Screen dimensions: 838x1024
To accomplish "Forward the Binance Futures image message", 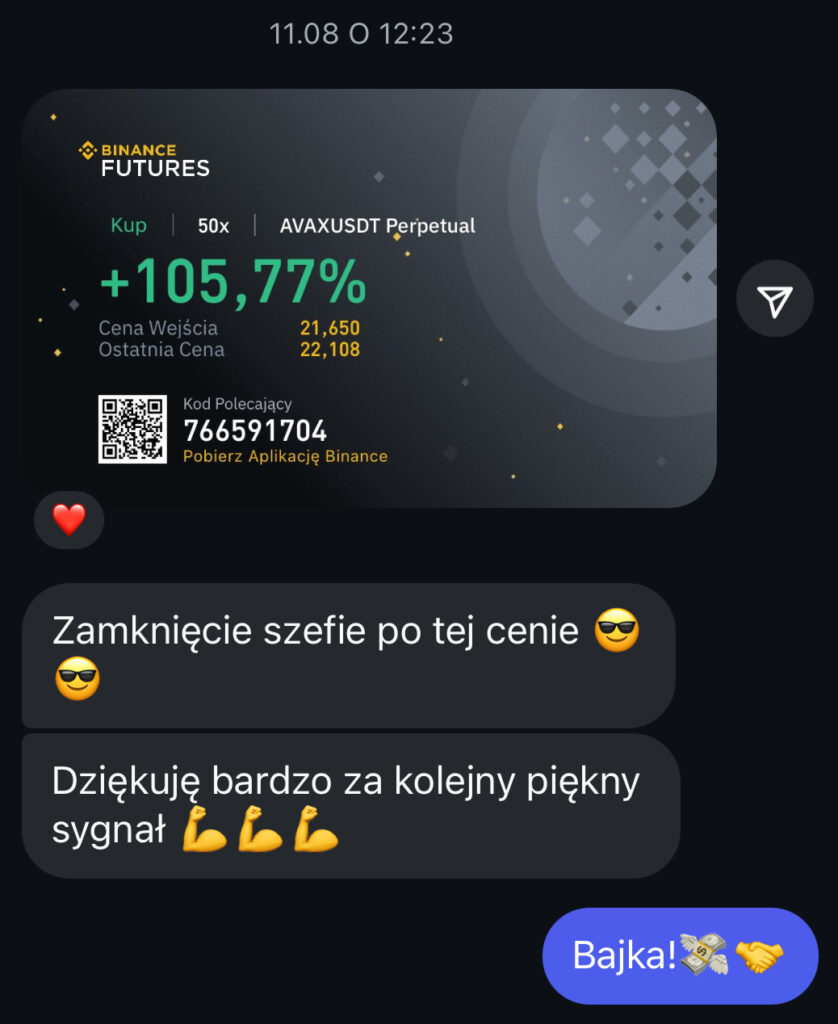I will [x=774, y=298].
